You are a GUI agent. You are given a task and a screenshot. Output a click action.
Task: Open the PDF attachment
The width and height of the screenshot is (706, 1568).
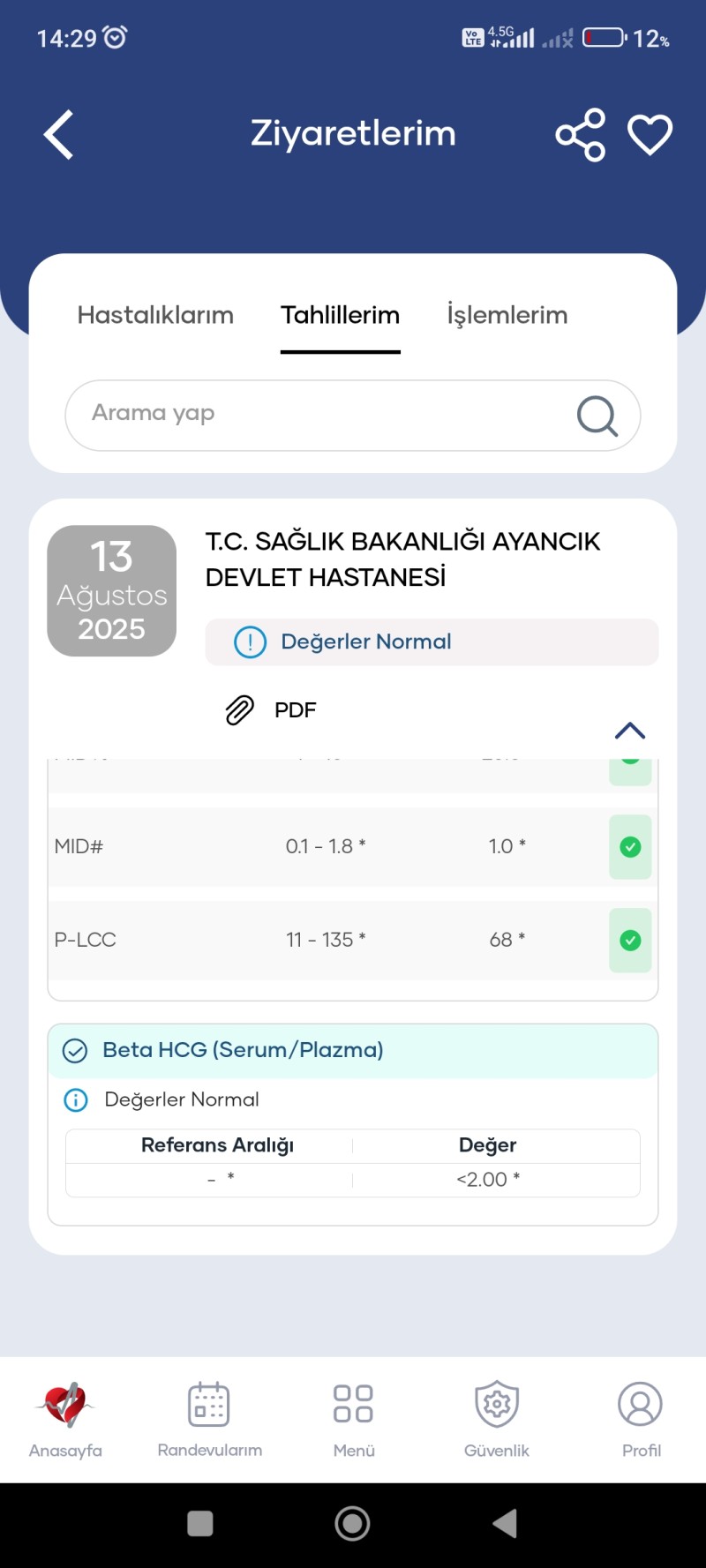pyautogui.click(x=272, y=710)
